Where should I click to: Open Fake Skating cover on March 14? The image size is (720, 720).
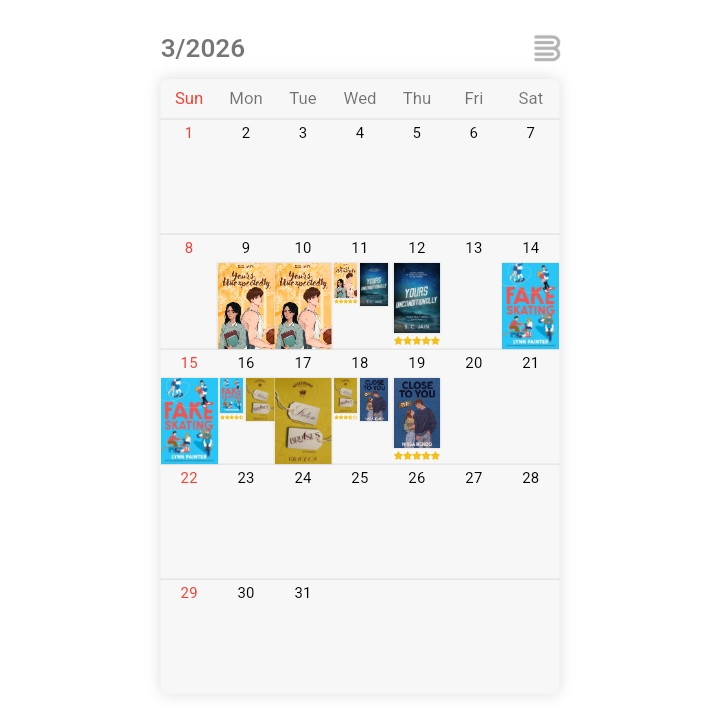click(530, 305)
